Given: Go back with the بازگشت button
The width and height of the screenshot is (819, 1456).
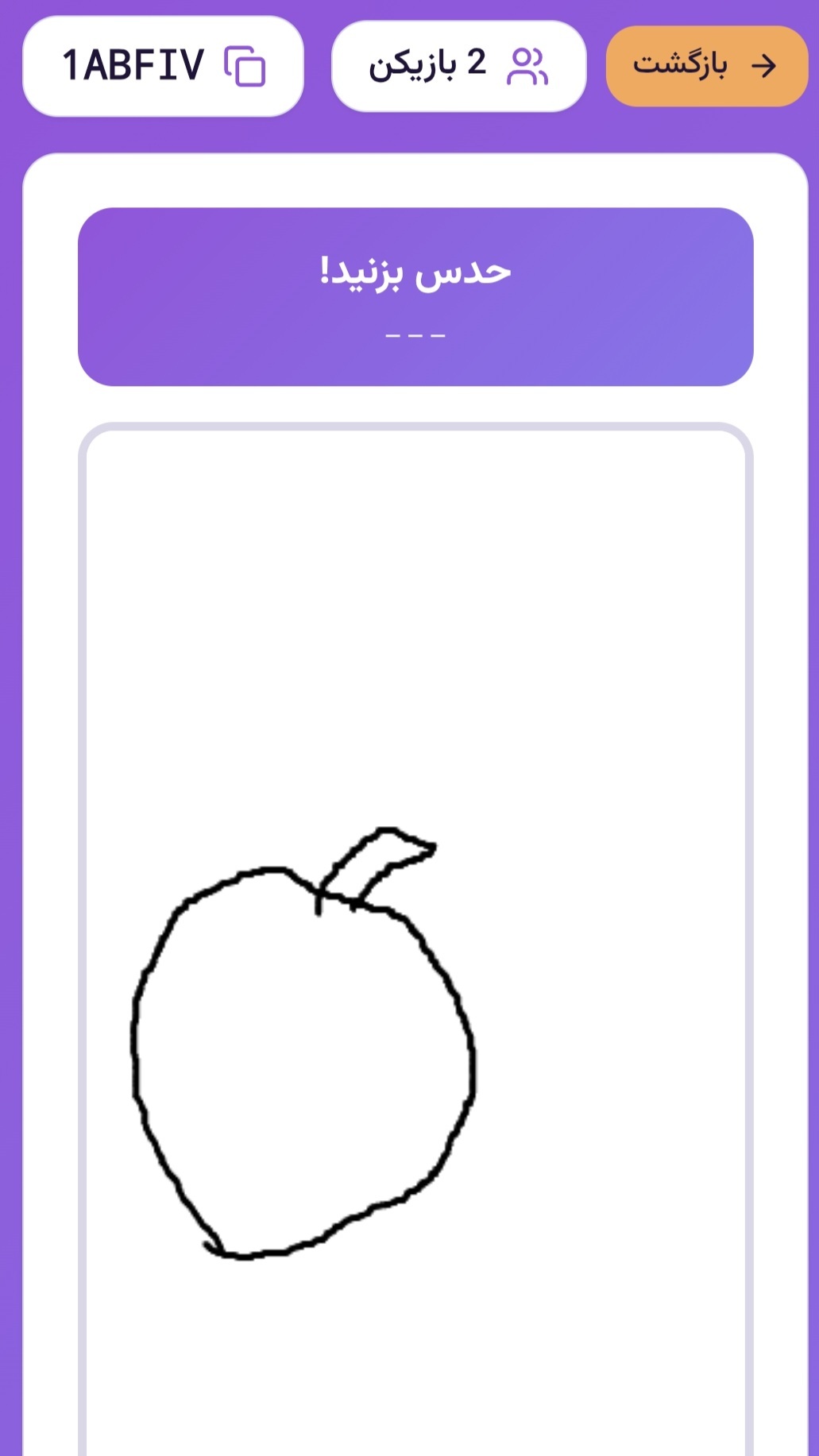Looking at the screenshot, I should point(706,66).
